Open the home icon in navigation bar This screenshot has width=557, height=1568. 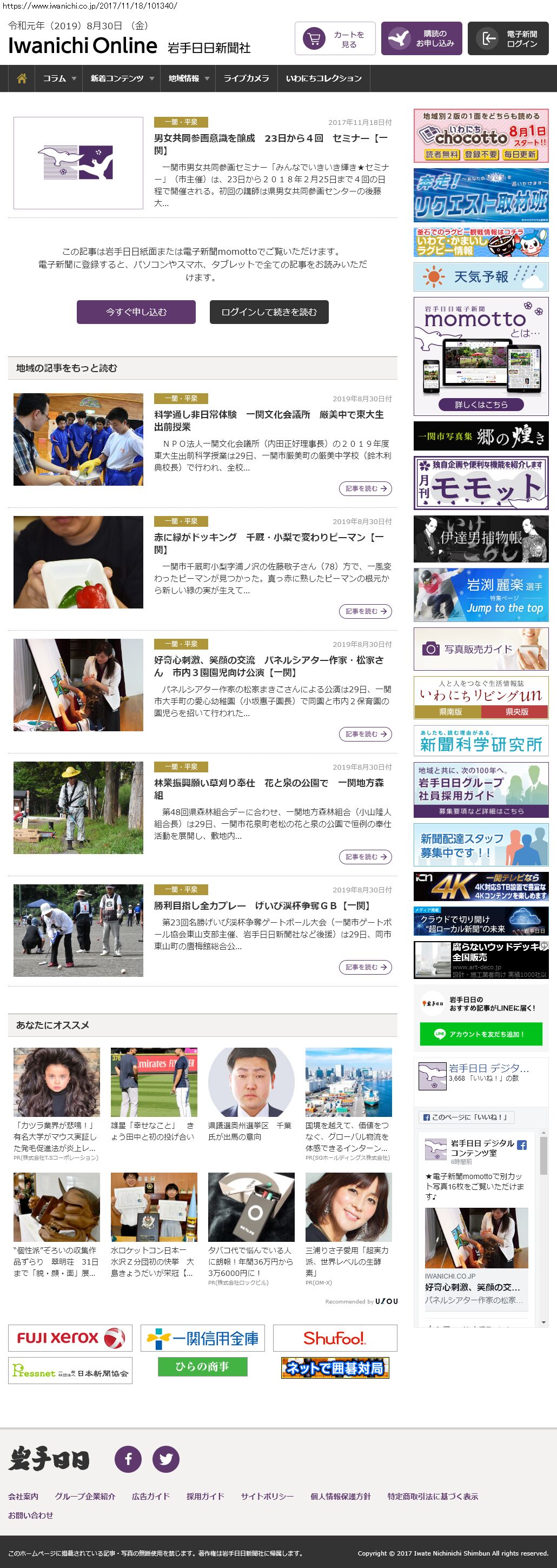[x=21, y=78]
